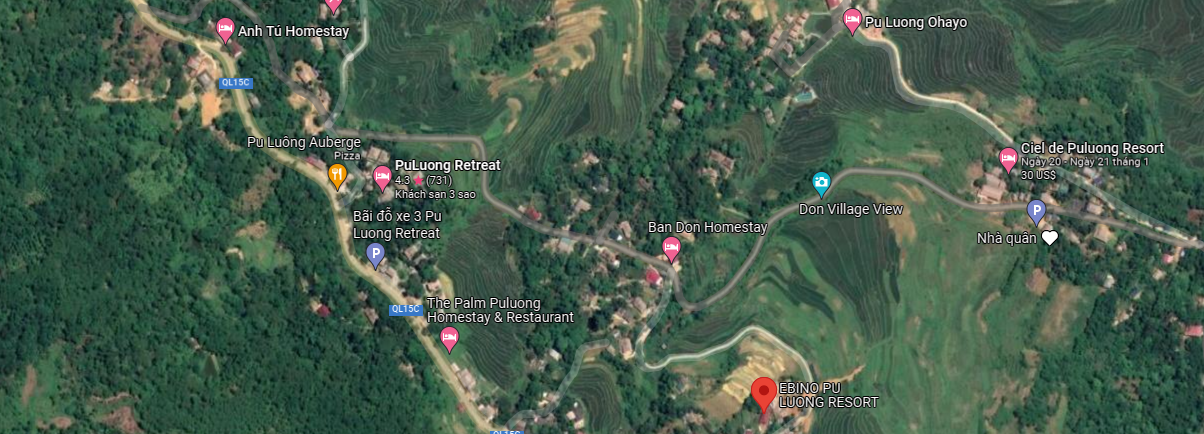The width and height of the screenshot is (1204, 434).
Task: Select the Ciel de Puluong Resort marker
Action: click(x=1008, y=158)
